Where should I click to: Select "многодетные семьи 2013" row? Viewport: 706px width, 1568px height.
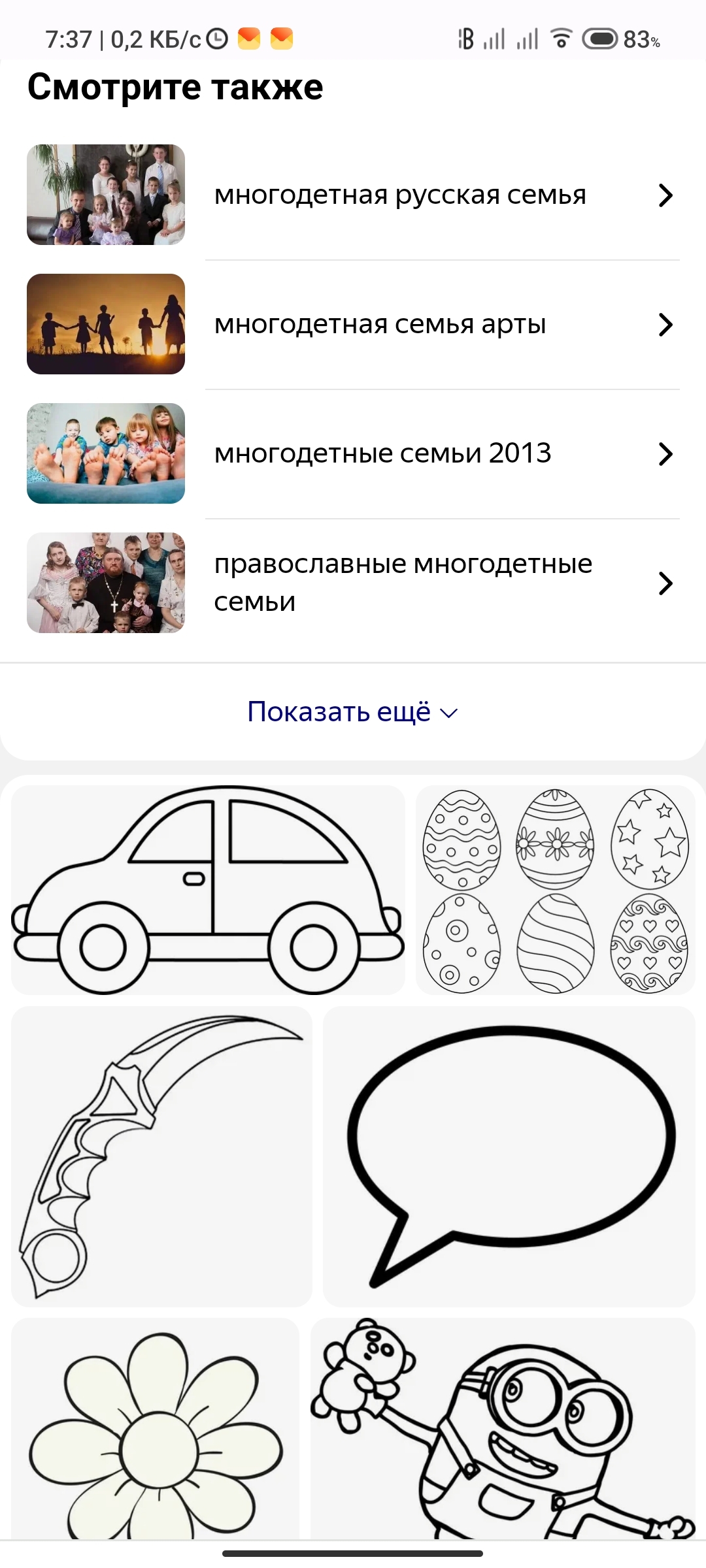pos(383,453)
